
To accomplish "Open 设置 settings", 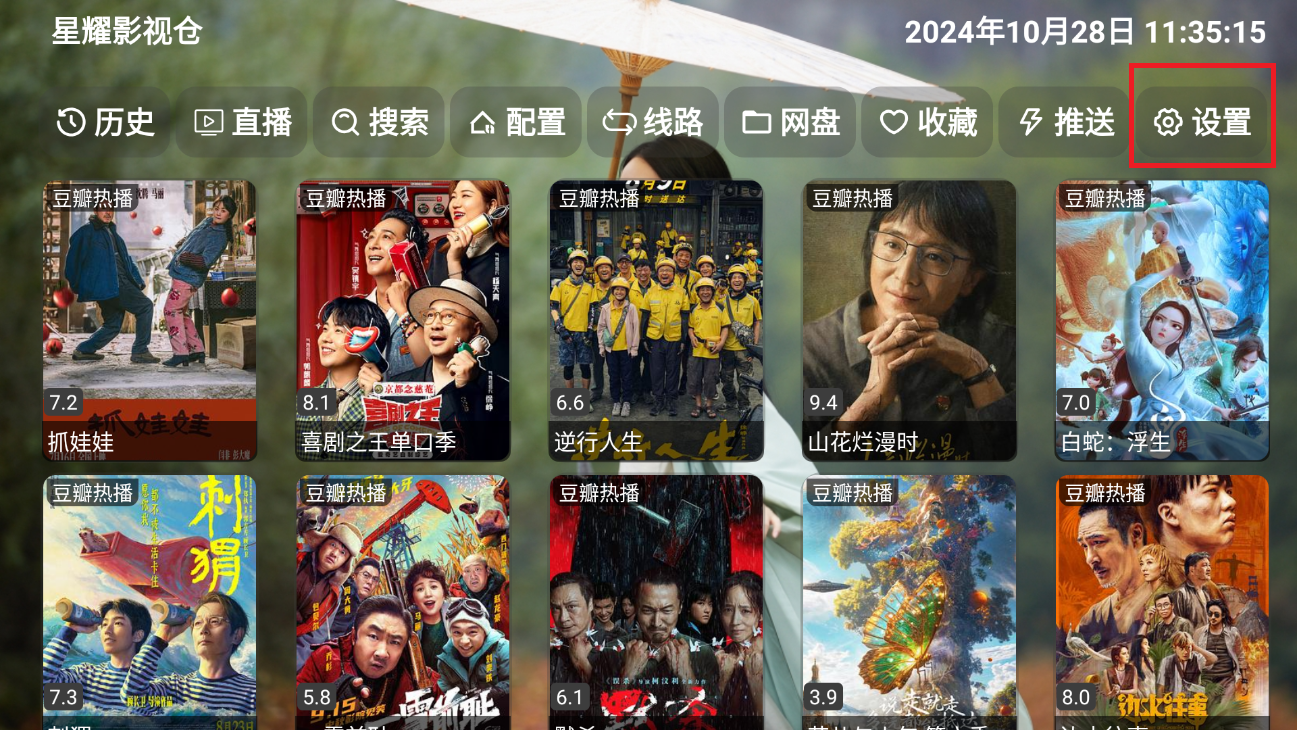I will click(x=1202, y=122).
